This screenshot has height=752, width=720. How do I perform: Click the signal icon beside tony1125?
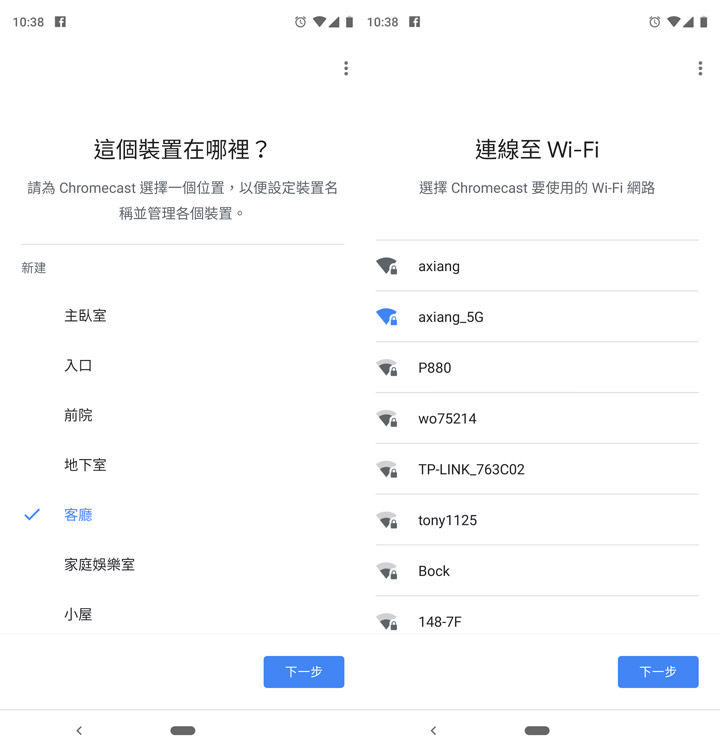(387, 519)
